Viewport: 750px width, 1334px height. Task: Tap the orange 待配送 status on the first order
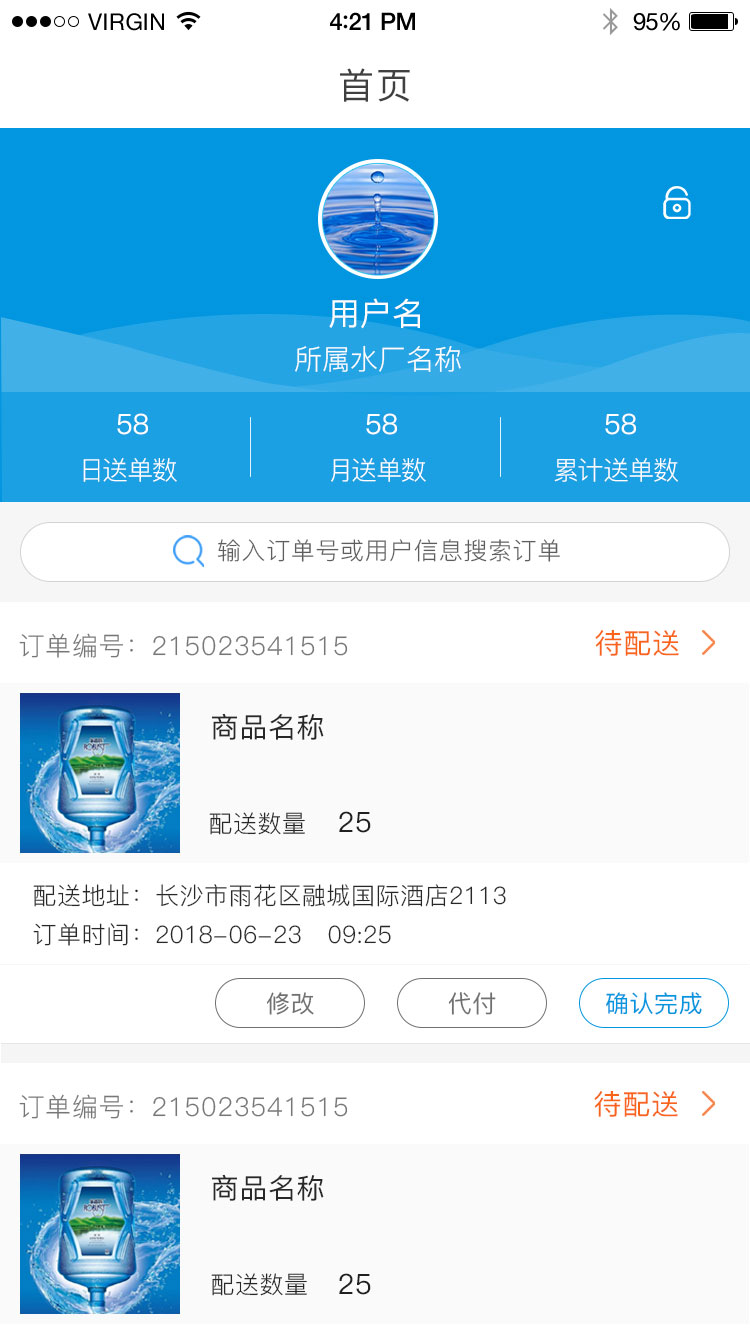[638, 644]
